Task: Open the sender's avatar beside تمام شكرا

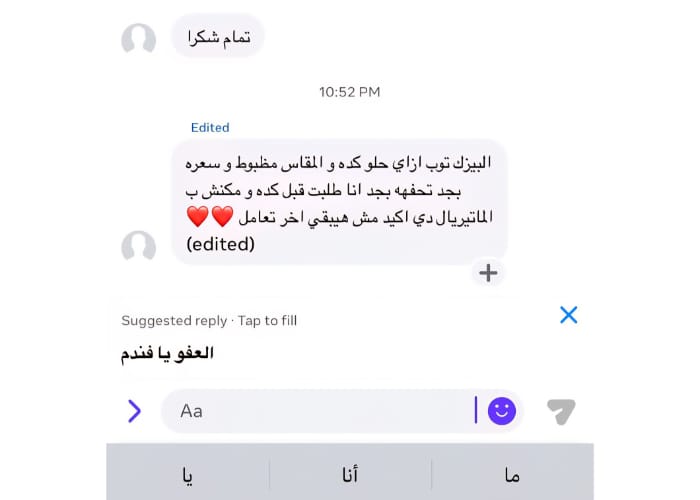Action: pyautogui.click(x=138, y=41)
